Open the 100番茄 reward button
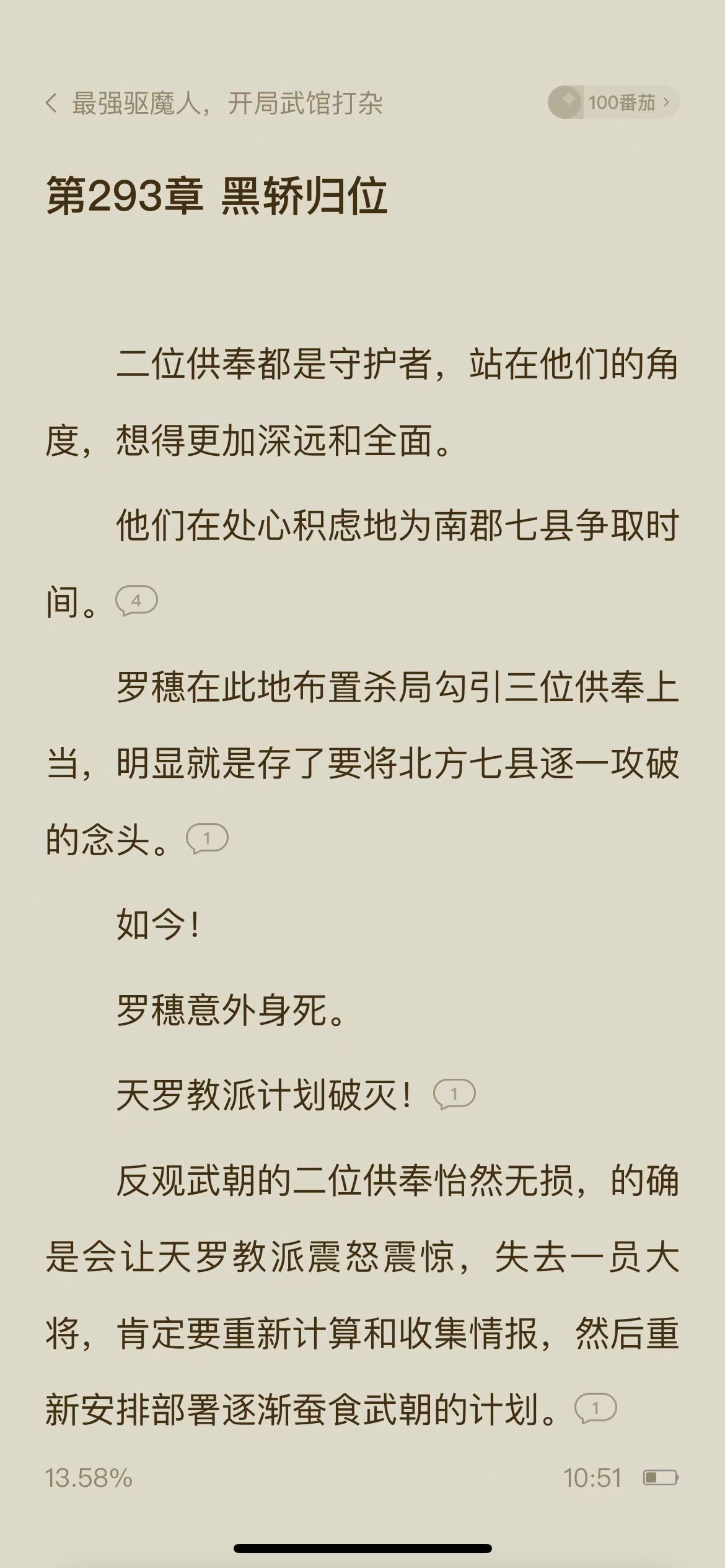The height and width of the screenshot is (1568, 725). pyautogui.click(x=613, y=102)
